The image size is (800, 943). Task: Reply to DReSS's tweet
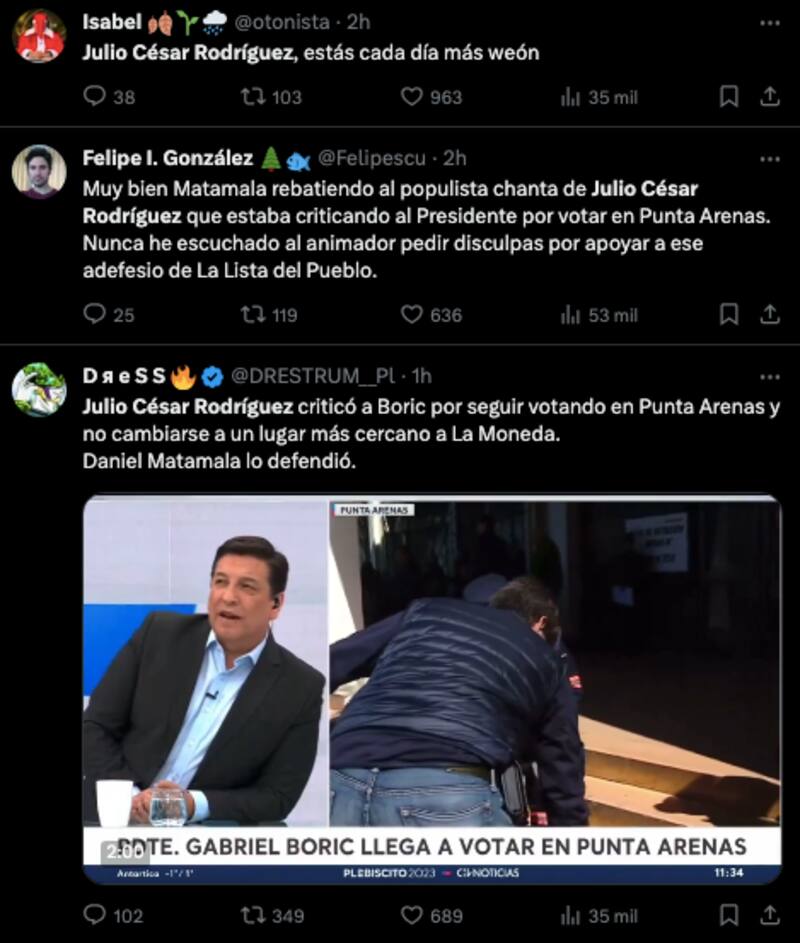(x=94, y=914)
